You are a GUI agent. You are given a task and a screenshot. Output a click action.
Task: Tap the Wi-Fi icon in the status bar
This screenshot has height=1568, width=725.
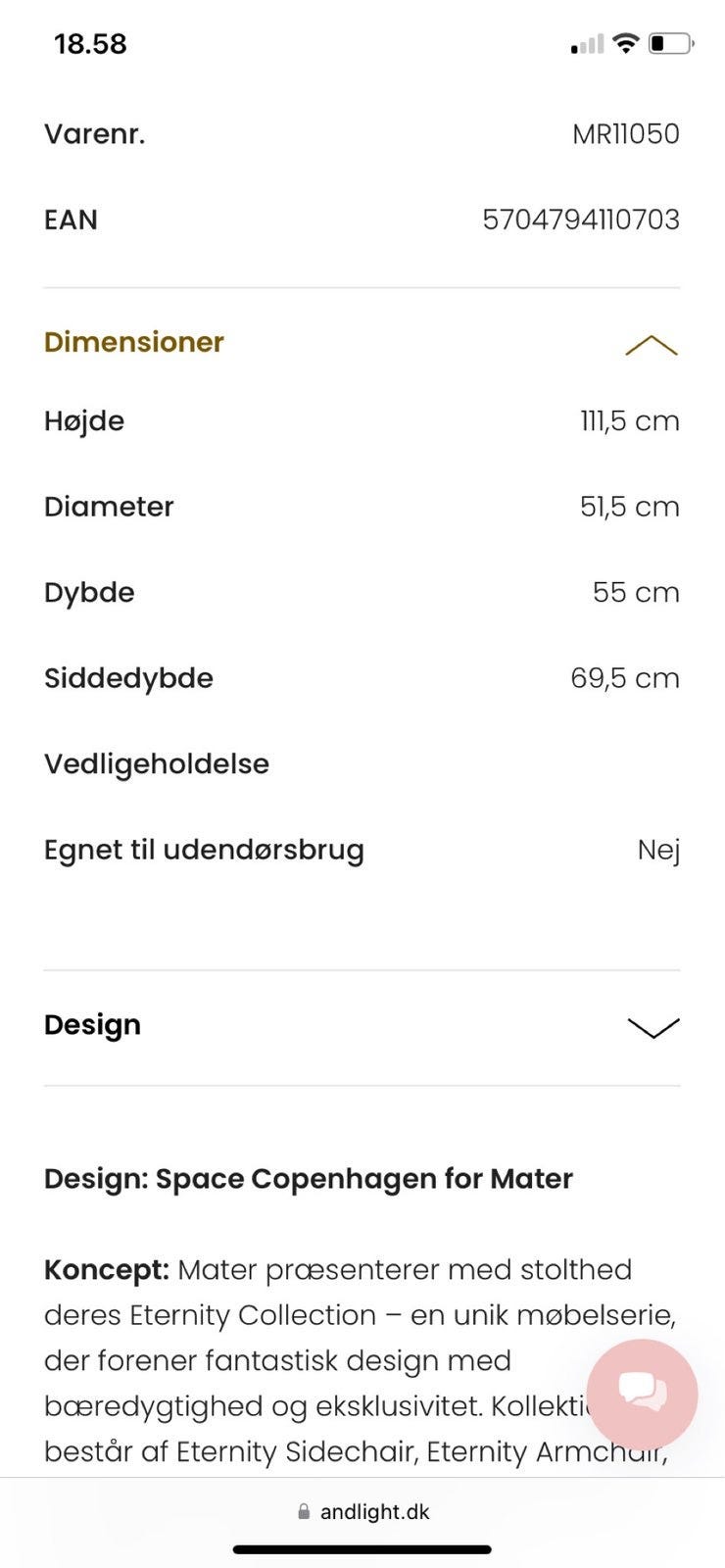[624, 42]
